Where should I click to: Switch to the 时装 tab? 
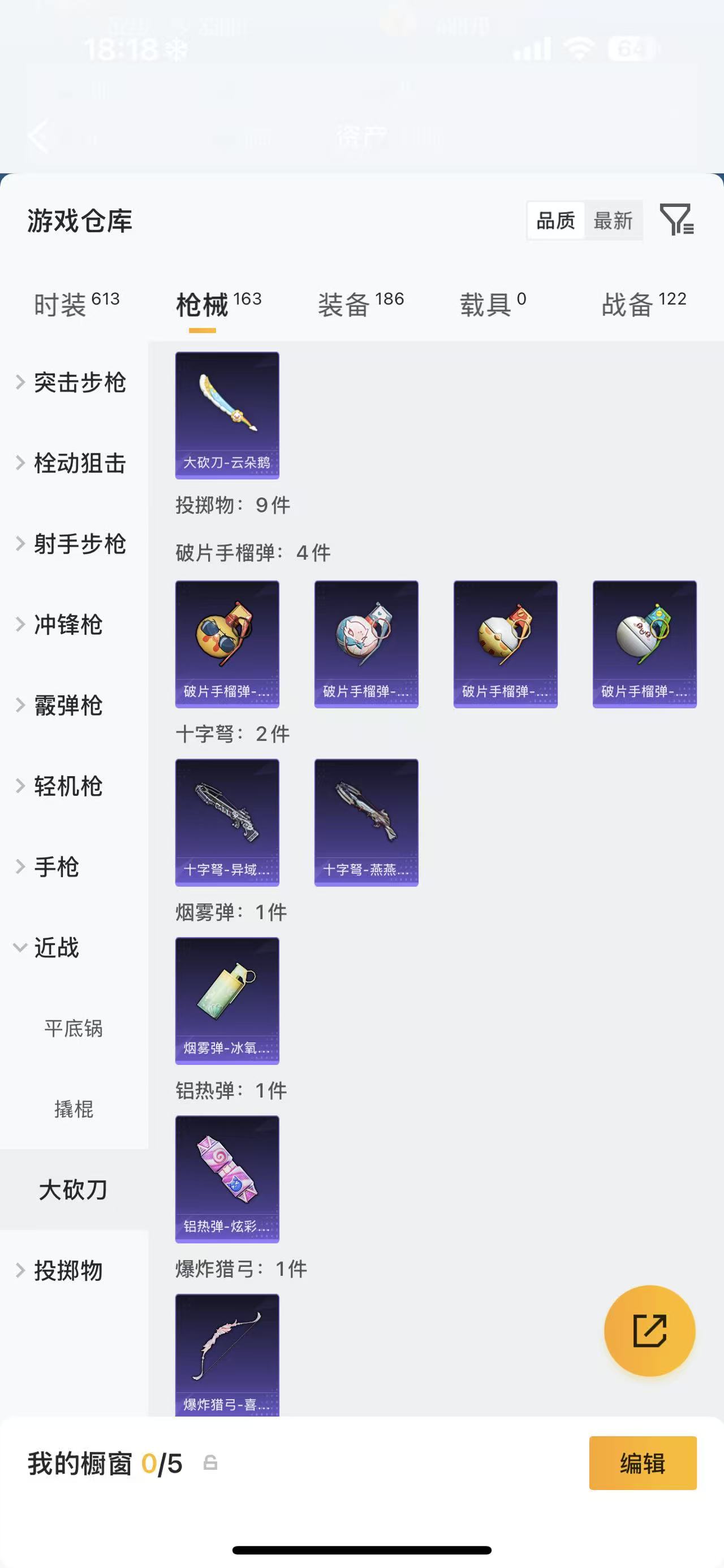[x=76, y=304]
